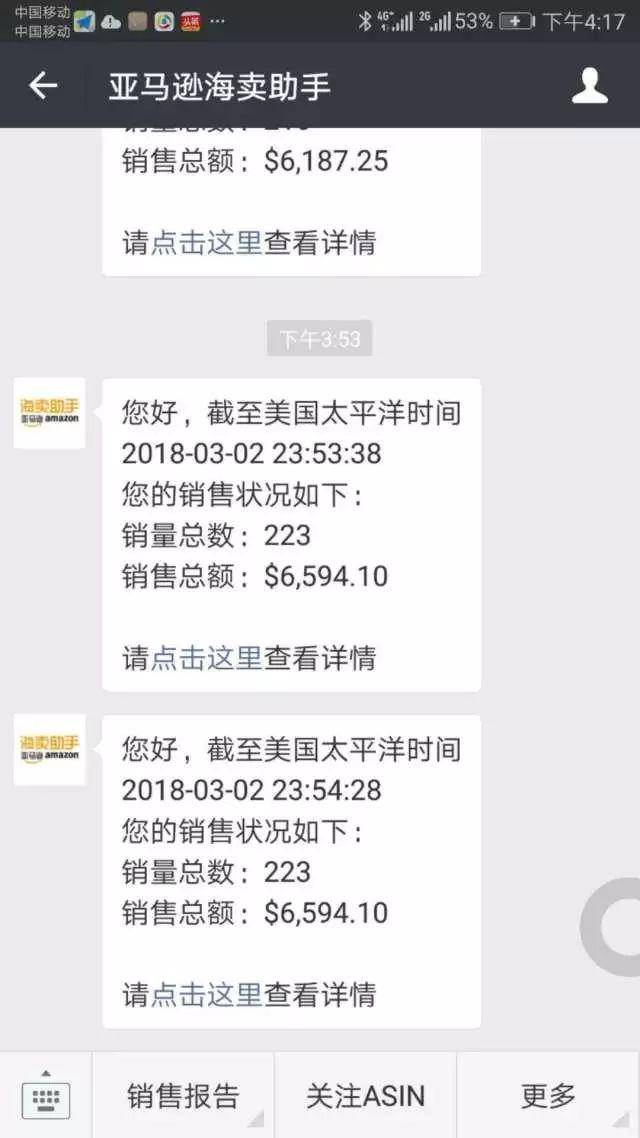The image size is (640, 1138).
Task: Open the 关注ASIN menu
Action: click(x=365, y=1096)
